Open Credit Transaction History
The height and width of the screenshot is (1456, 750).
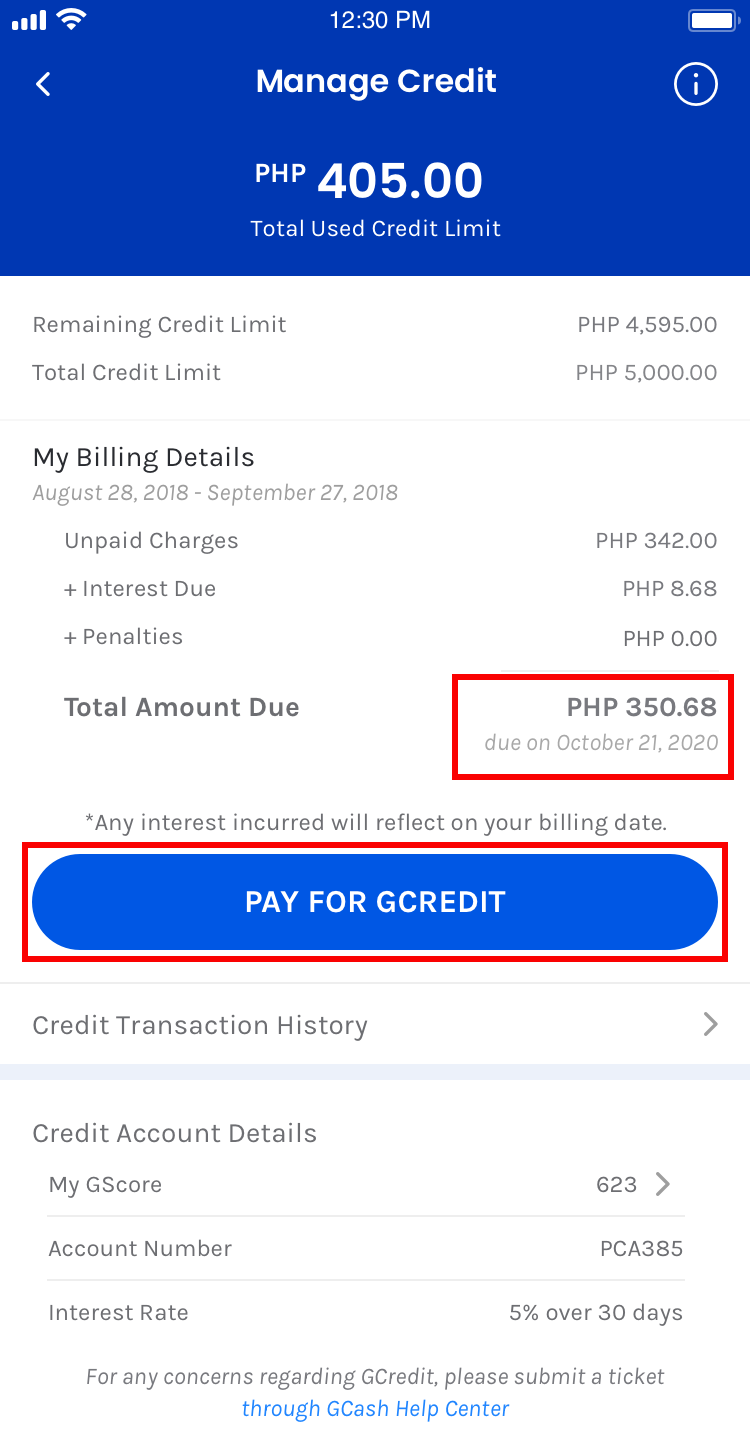(375, 1025)
